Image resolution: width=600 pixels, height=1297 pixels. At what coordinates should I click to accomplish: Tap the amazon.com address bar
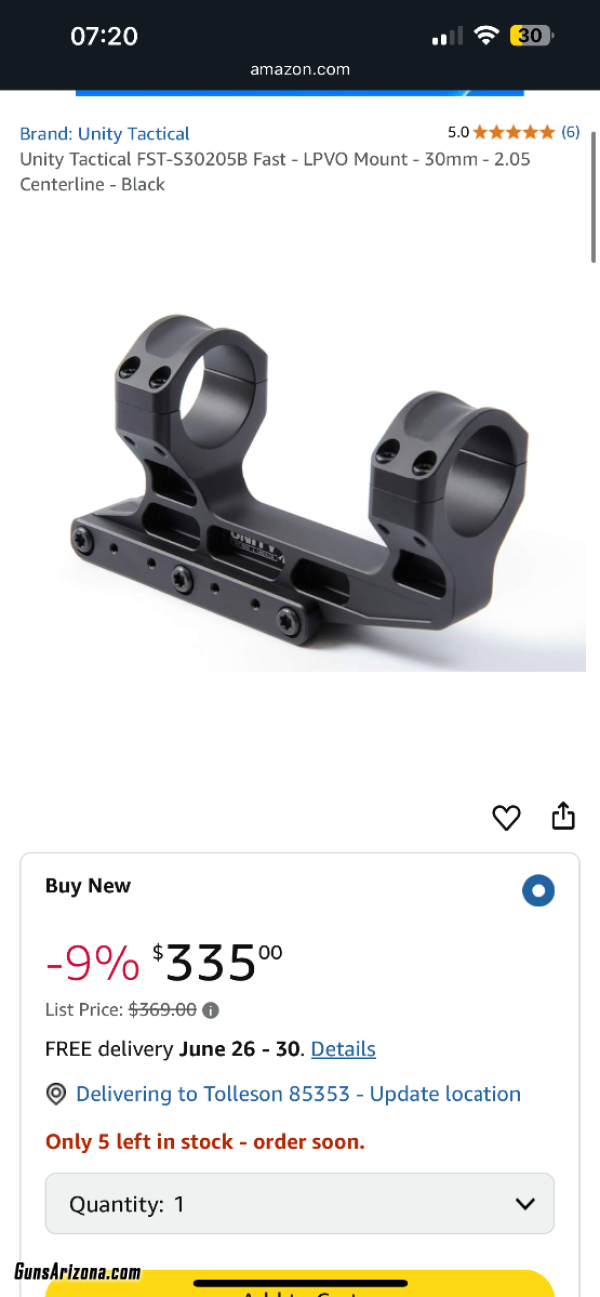coord(300,69)
